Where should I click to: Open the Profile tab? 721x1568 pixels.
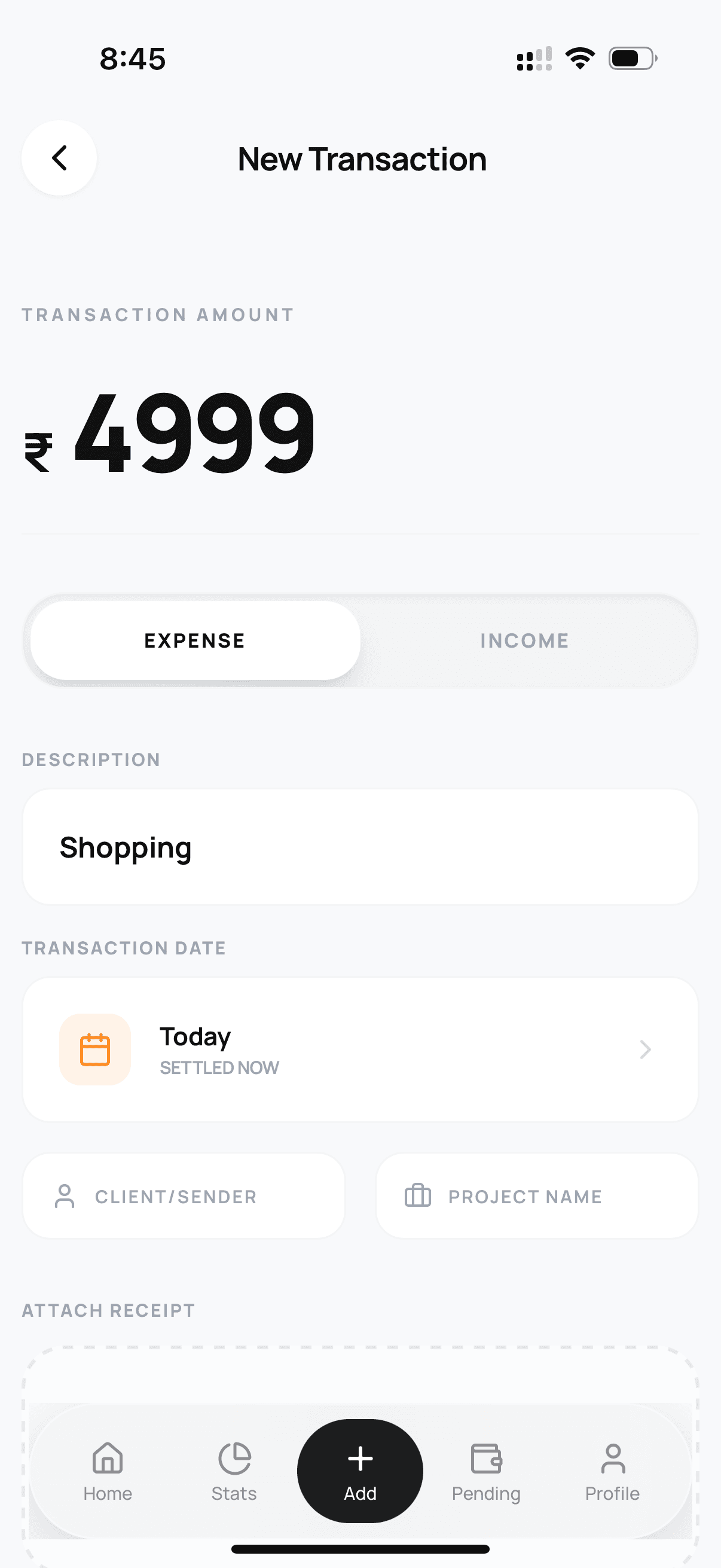click(x=612, y=1472)
